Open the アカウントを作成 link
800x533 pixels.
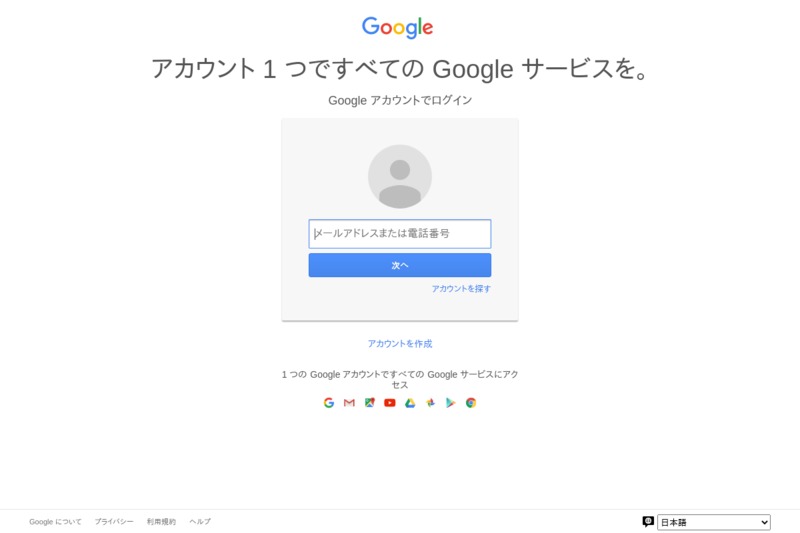(x=399, y=344)
